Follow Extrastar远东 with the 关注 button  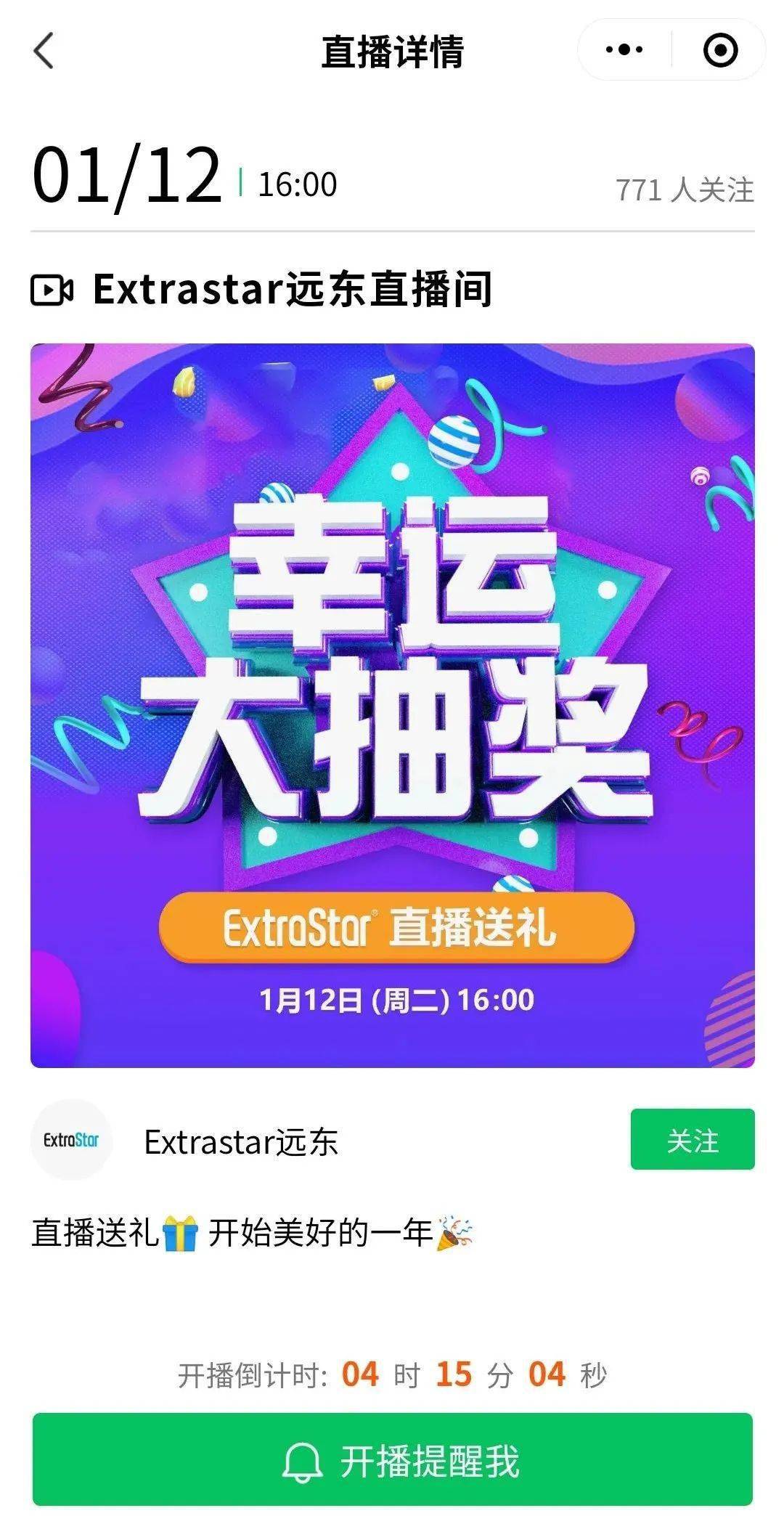pos(692,1139)
